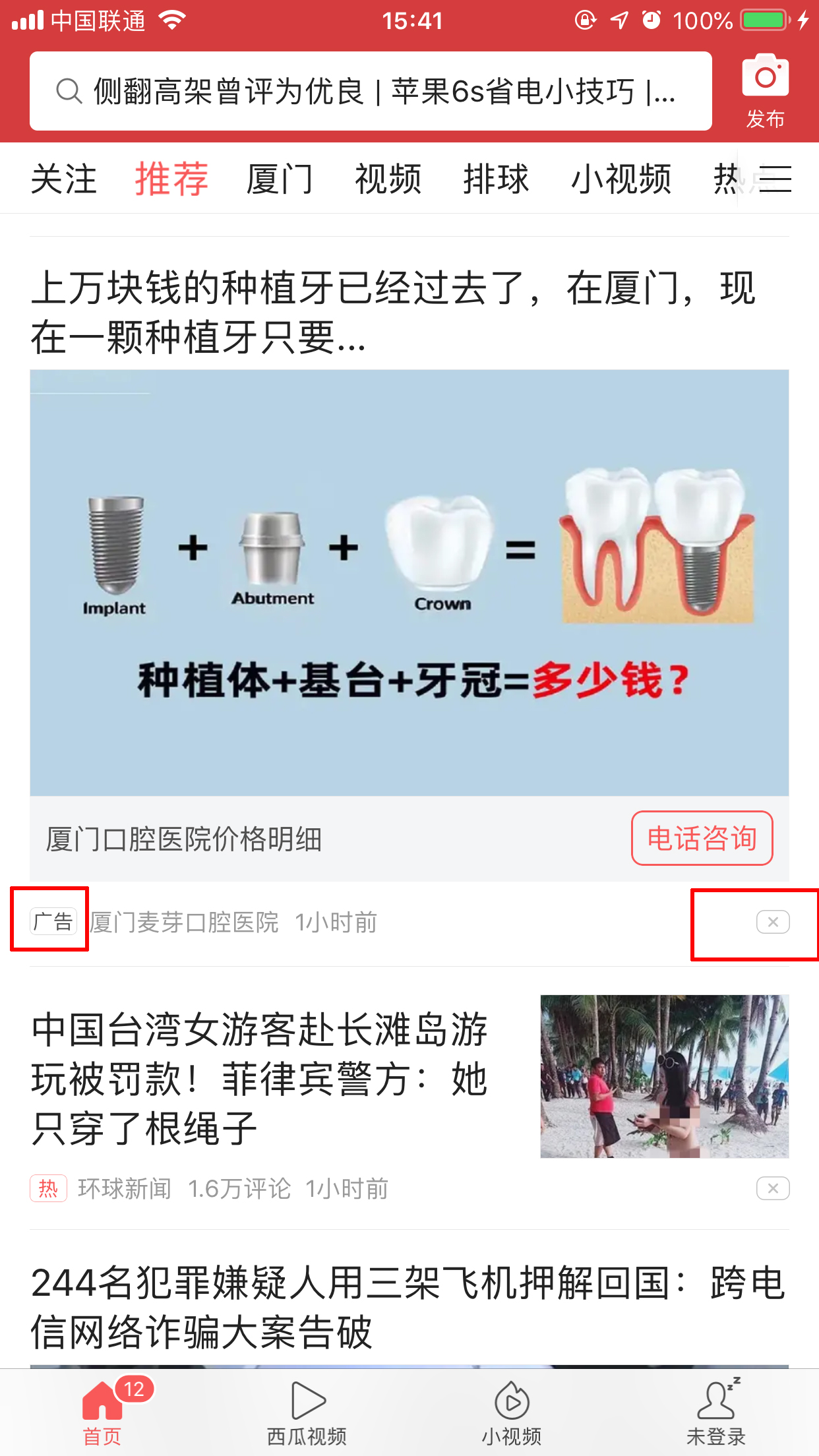Select the 推荐 tab
This screenshot has height=1456, width=819.
pos(171,179)
